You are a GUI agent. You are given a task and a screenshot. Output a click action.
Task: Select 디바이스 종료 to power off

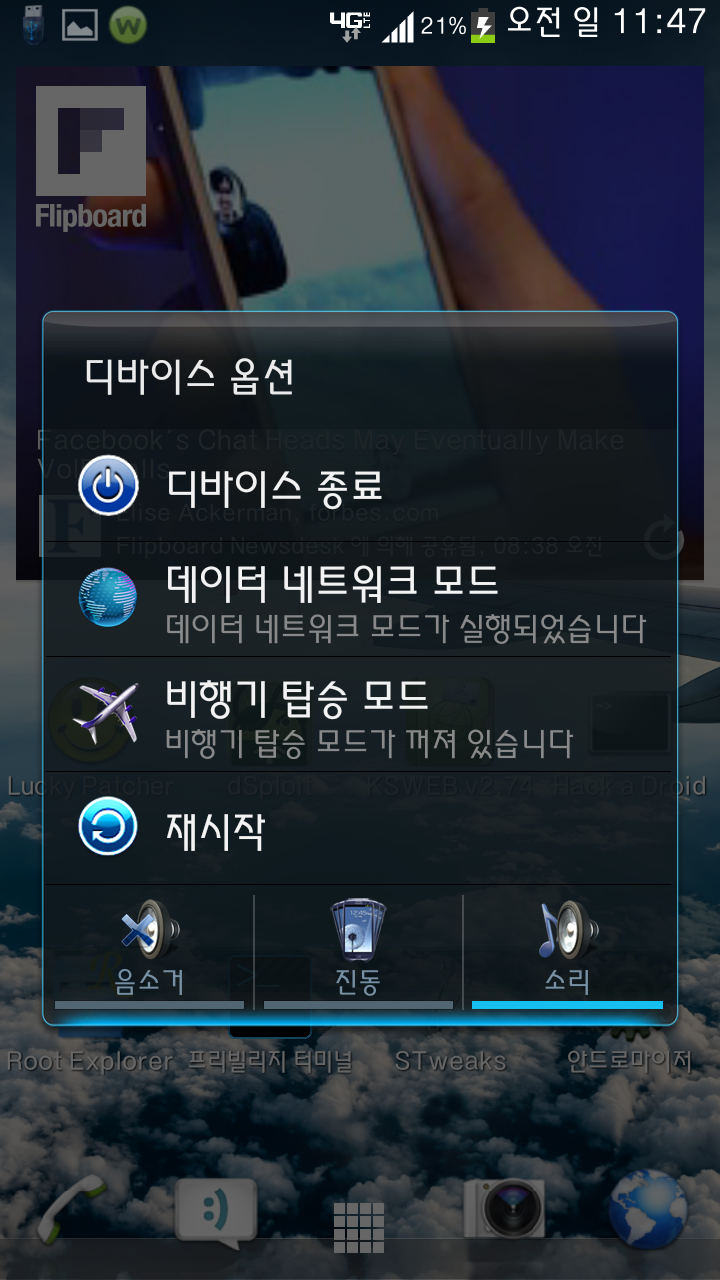pyautogui.click(x=360, y=486)
